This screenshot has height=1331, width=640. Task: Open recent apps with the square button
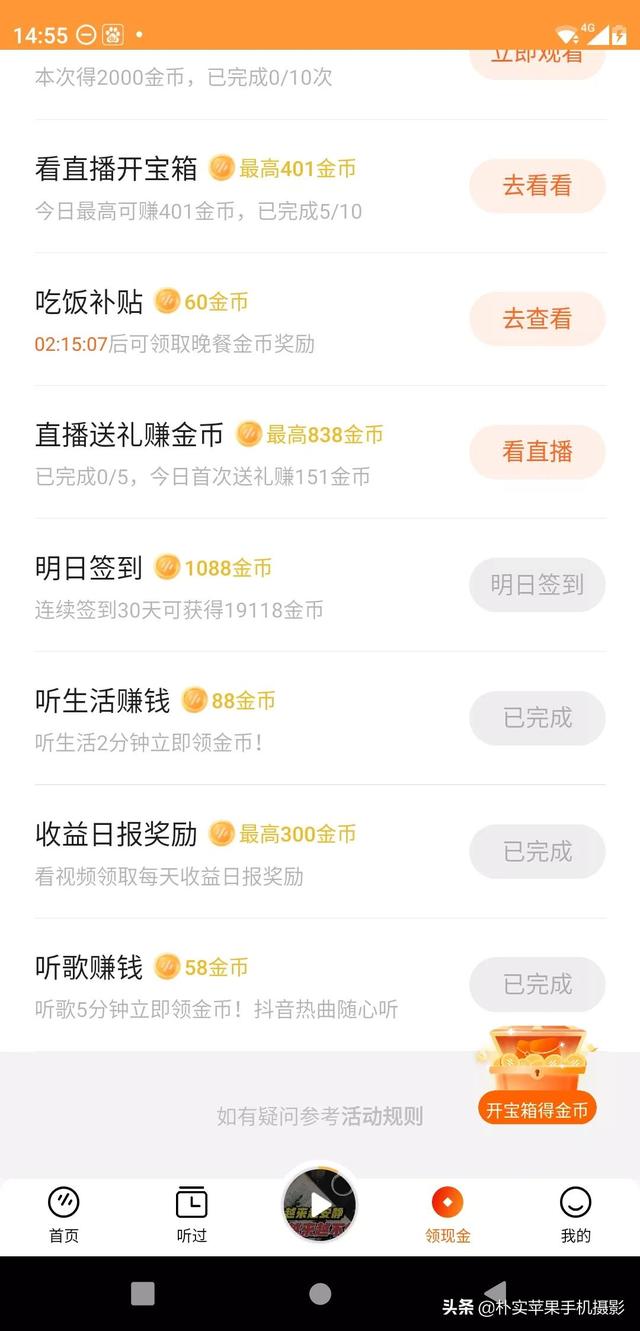pos(143,1294)
